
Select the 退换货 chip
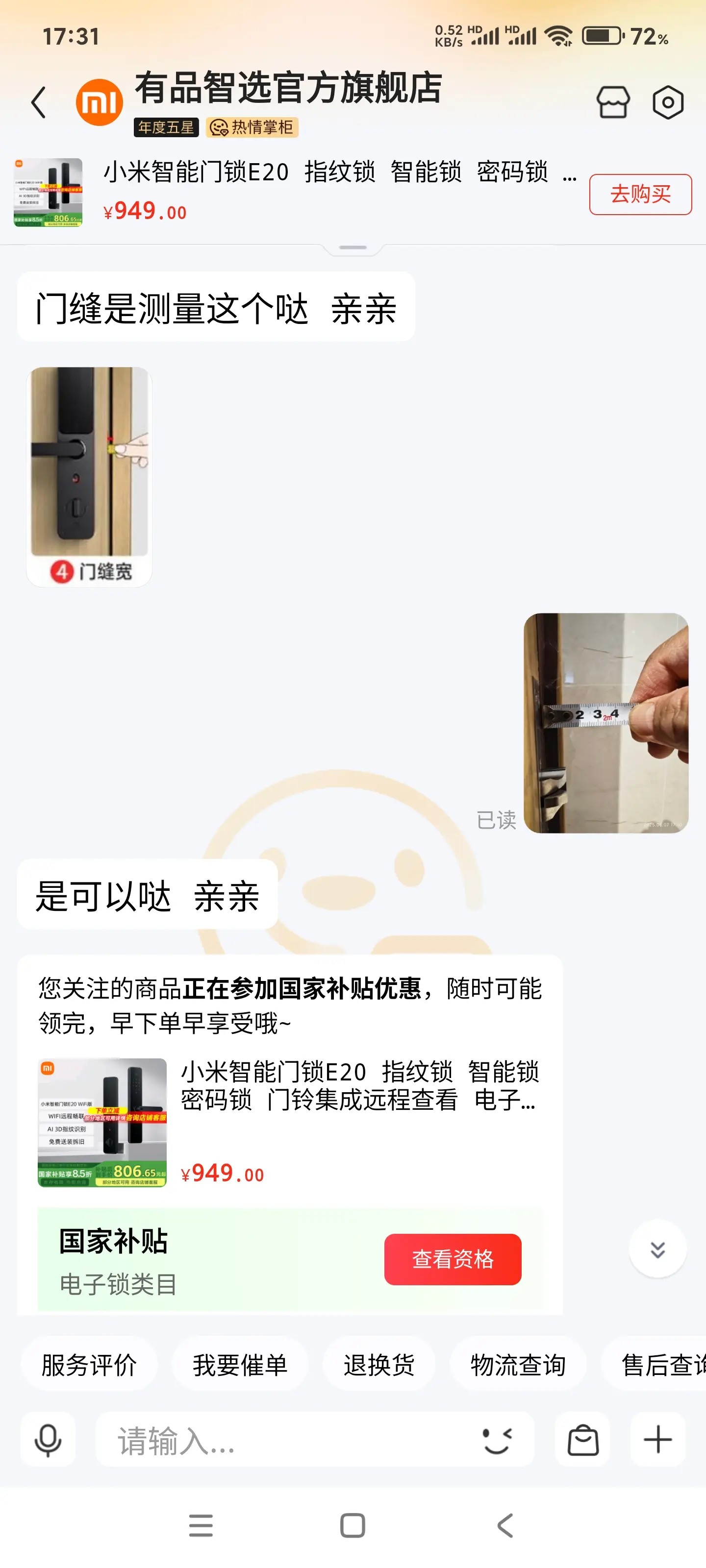point(378,1365)
